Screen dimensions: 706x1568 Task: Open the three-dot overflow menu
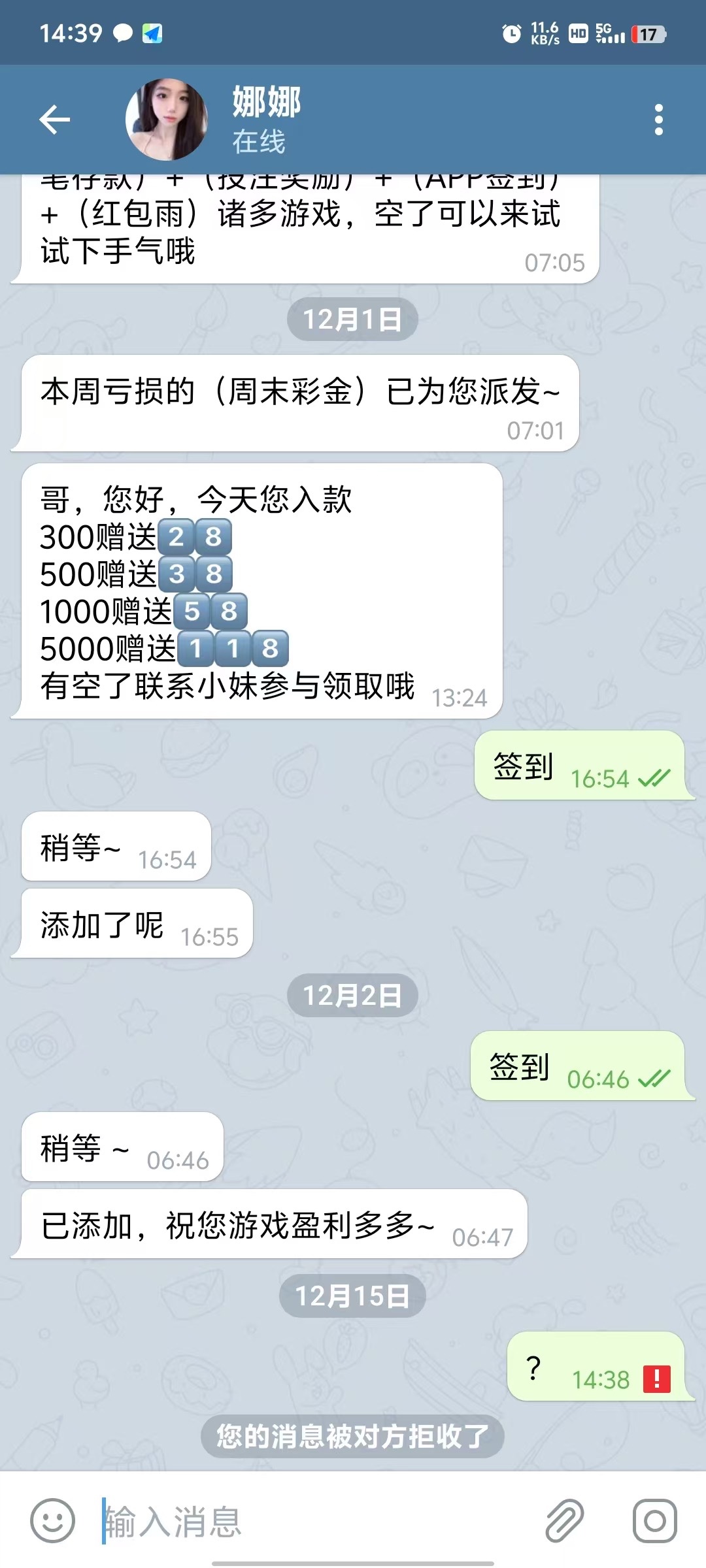658,120
